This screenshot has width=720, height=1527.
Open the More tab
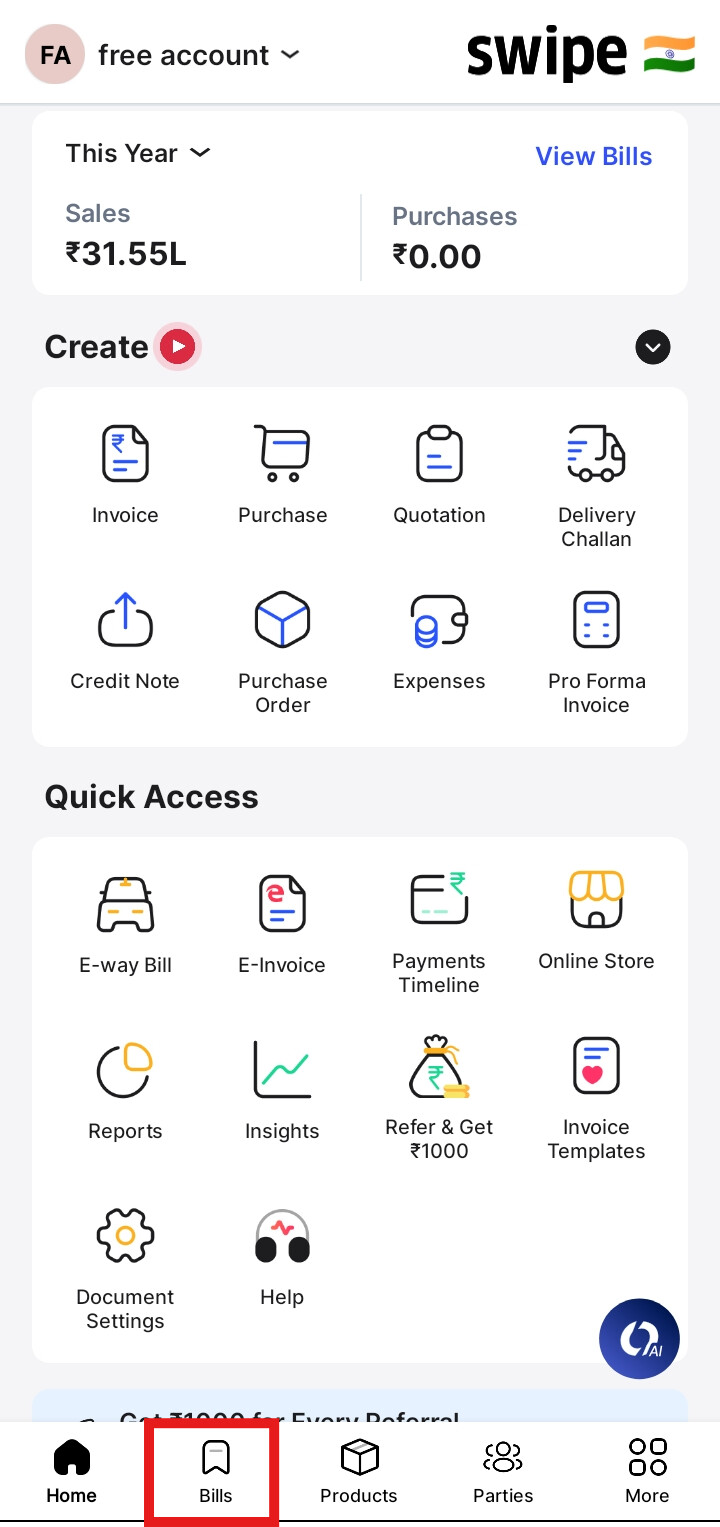(647, 1473)
